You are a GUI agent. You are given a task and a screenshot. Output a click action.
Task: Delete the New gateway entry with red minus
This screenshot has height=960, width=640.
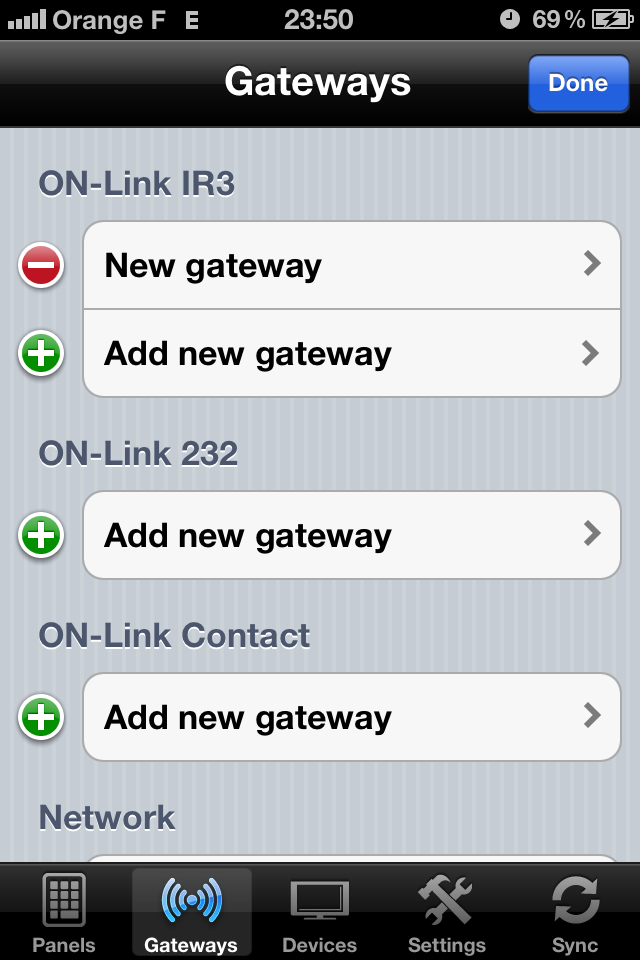click(x=42, y=266)
